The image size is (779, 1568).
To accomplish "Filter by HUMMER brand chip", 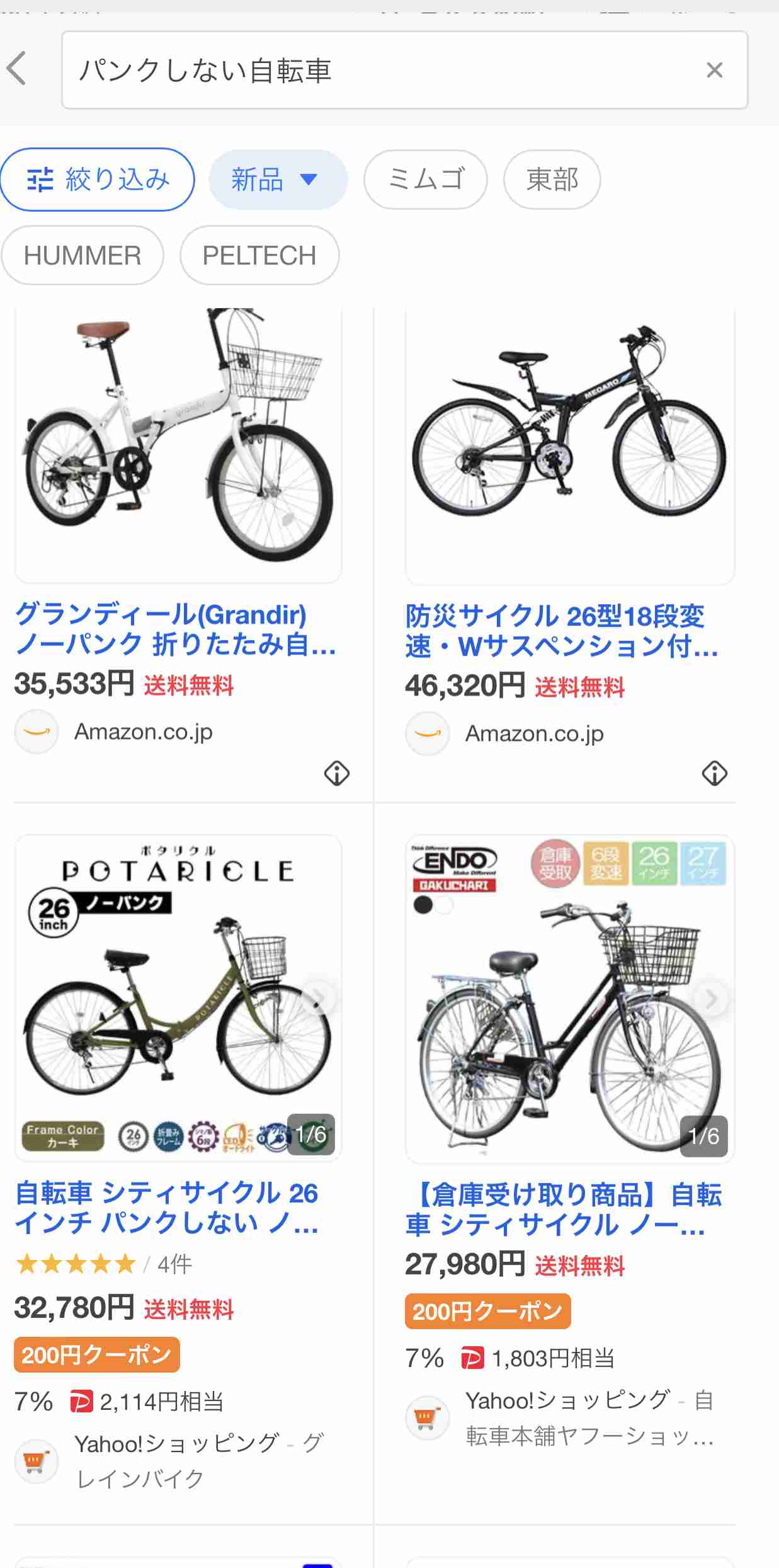I will (x=82, y=256).
